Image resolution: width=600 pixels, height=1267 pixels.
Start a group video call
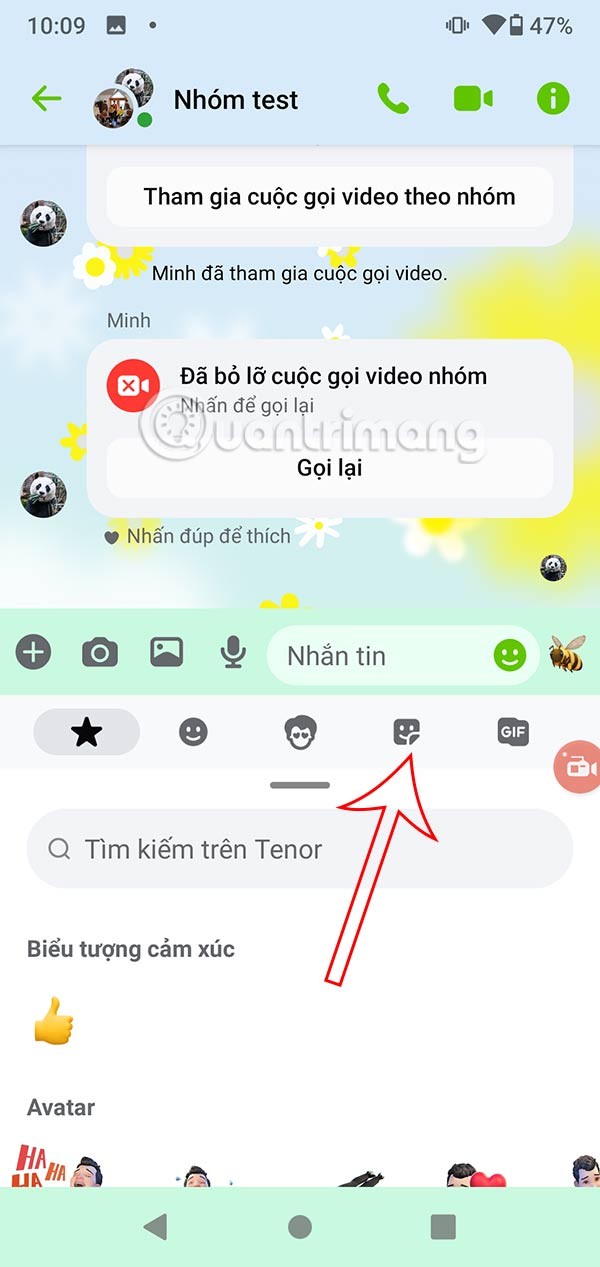473,98
